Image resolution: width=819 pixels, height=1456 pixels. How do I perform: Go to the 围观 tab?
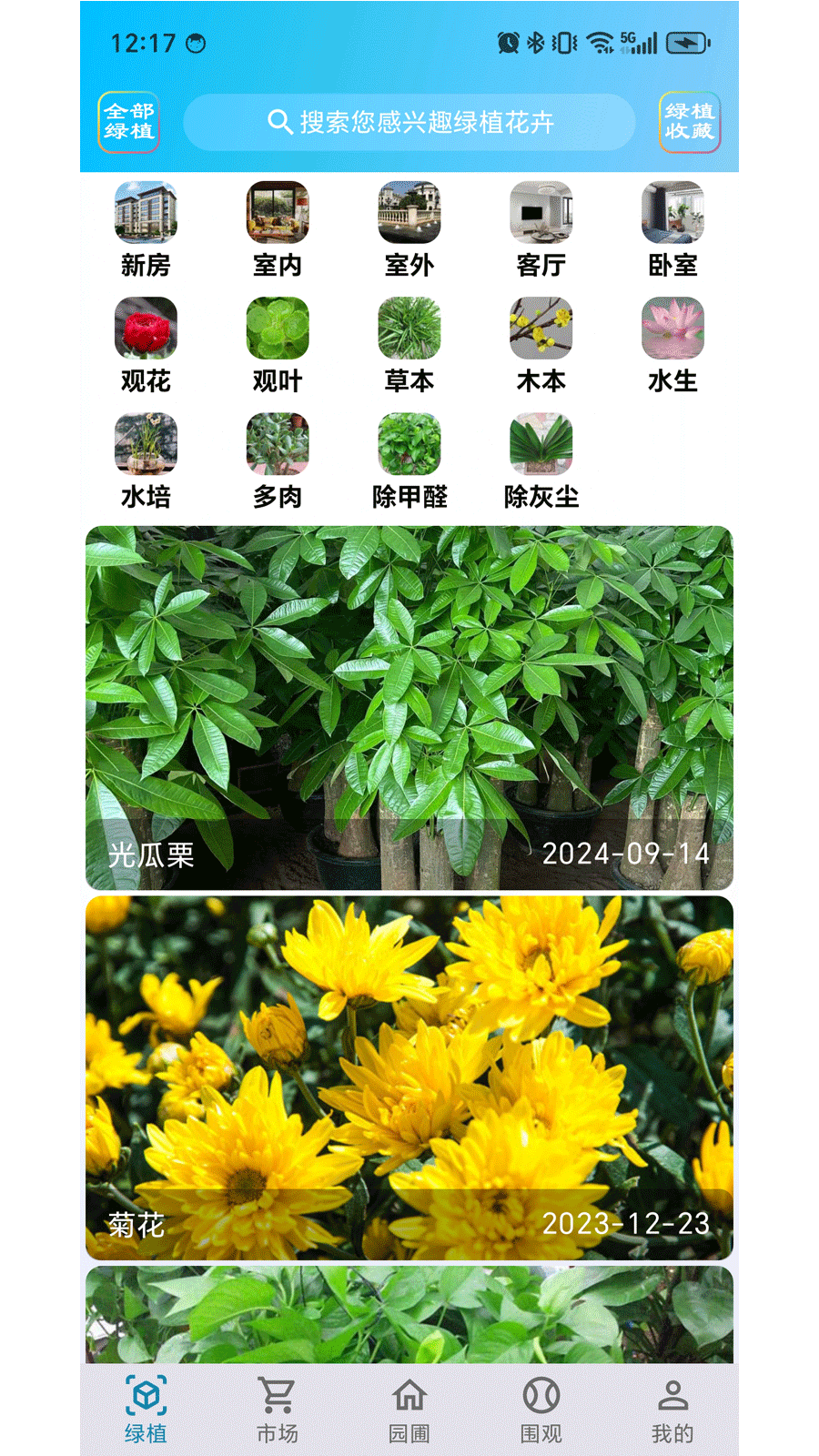pos(541,1409)
